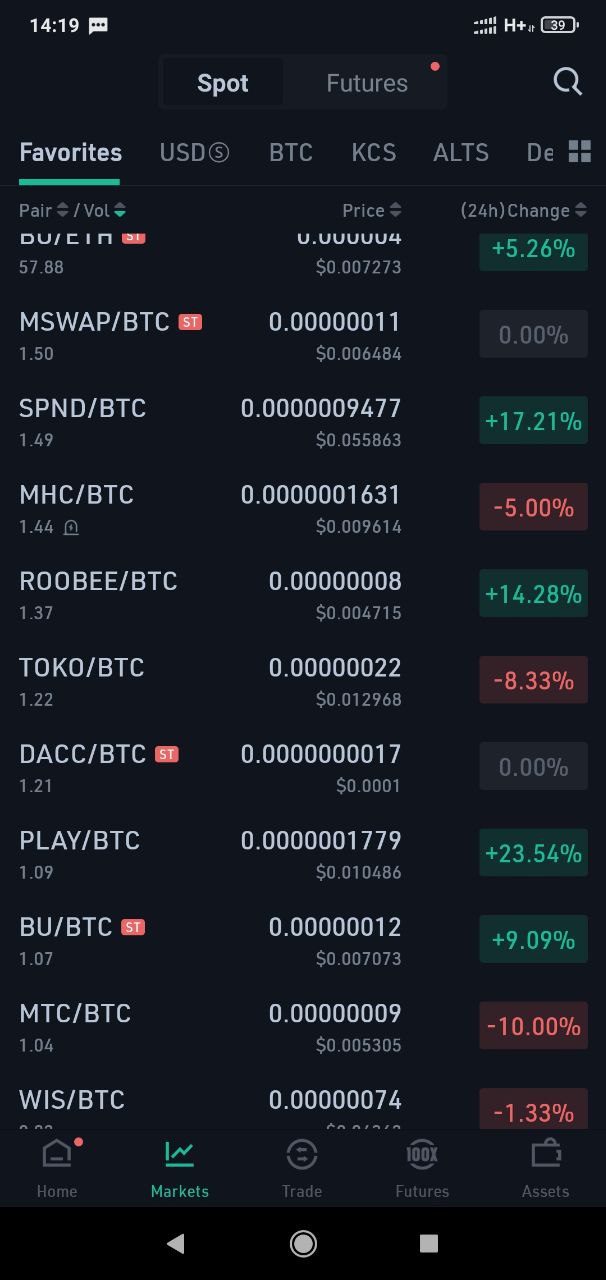This screenshot has height=1280, width=606.
Task: Switch to the KCS market tab
Action: point(374,152)
